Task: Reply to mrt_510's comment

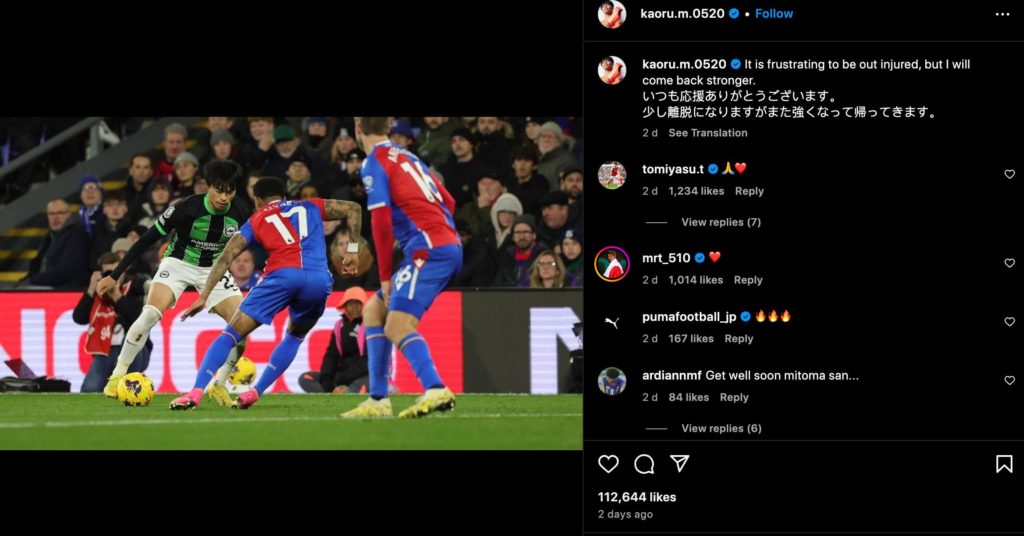Action: coord(748,280)
